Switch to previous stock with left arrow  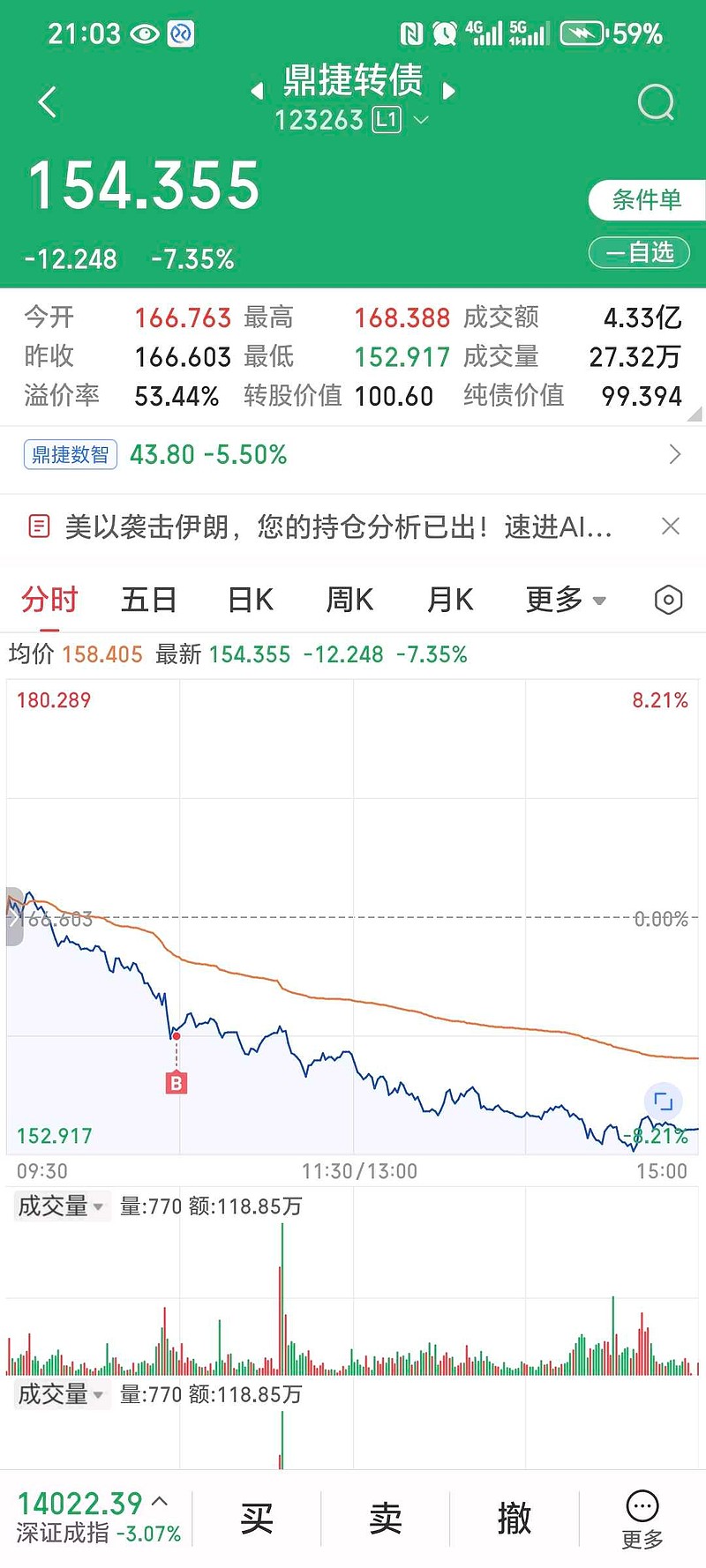(x=256, y=90)
